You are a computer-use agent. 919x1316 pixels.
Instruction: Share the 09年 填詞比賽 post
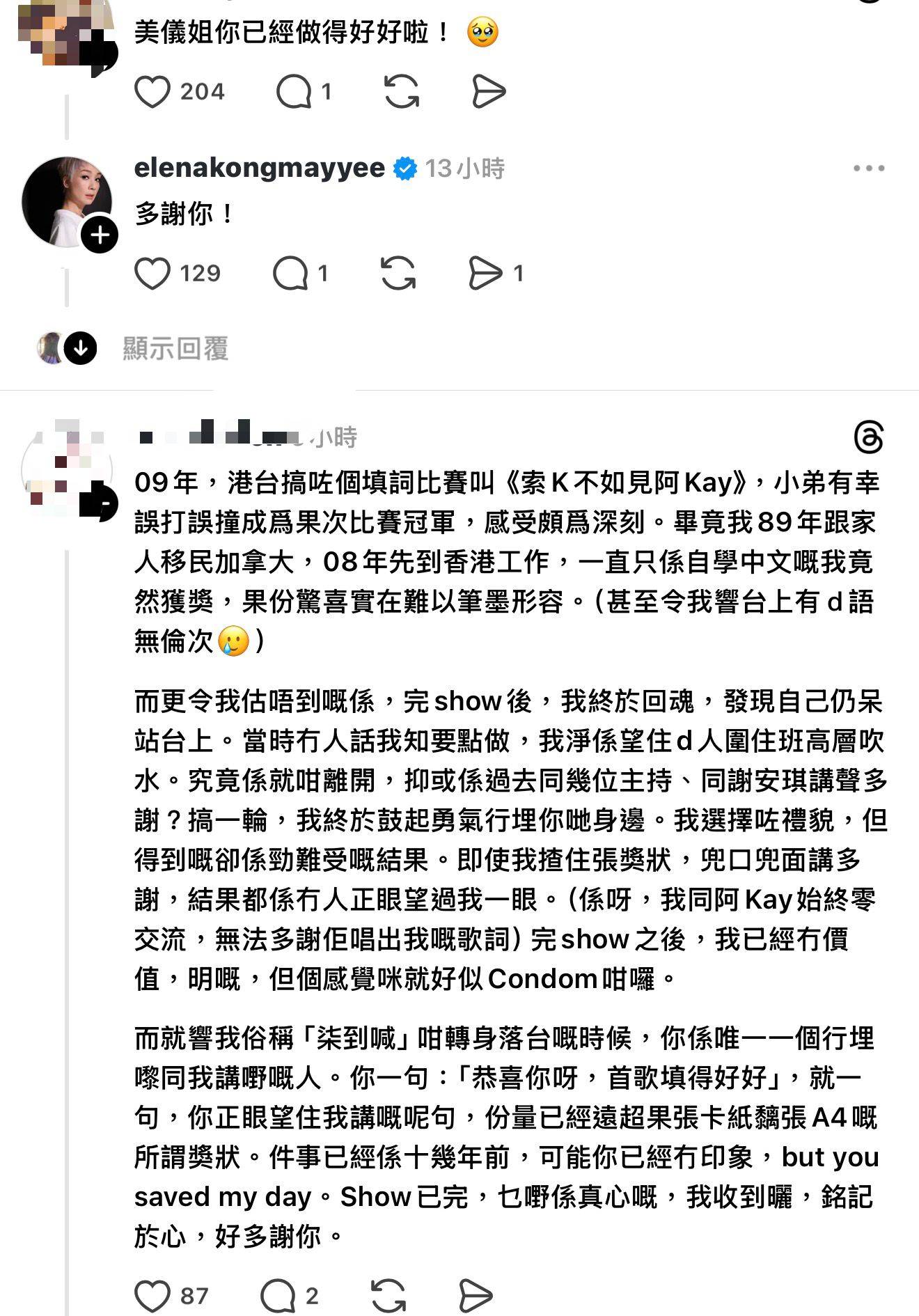tap(476, 1296)
